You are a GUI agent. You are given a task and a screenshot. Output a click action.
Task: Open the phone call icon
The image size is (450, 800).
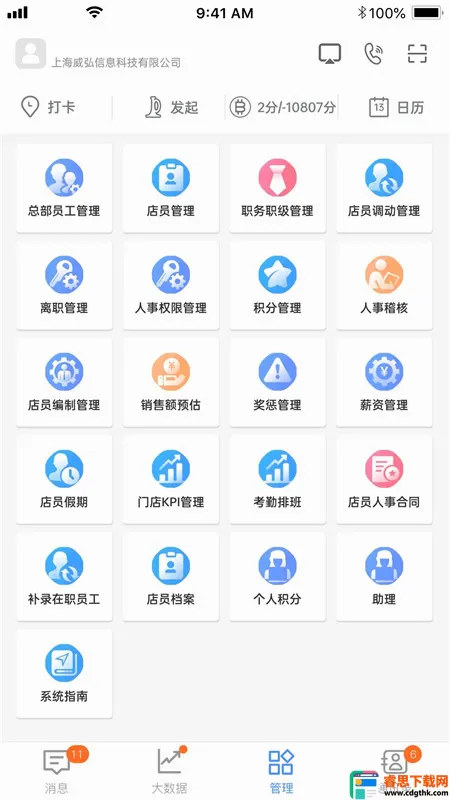[x=373, y=54]
